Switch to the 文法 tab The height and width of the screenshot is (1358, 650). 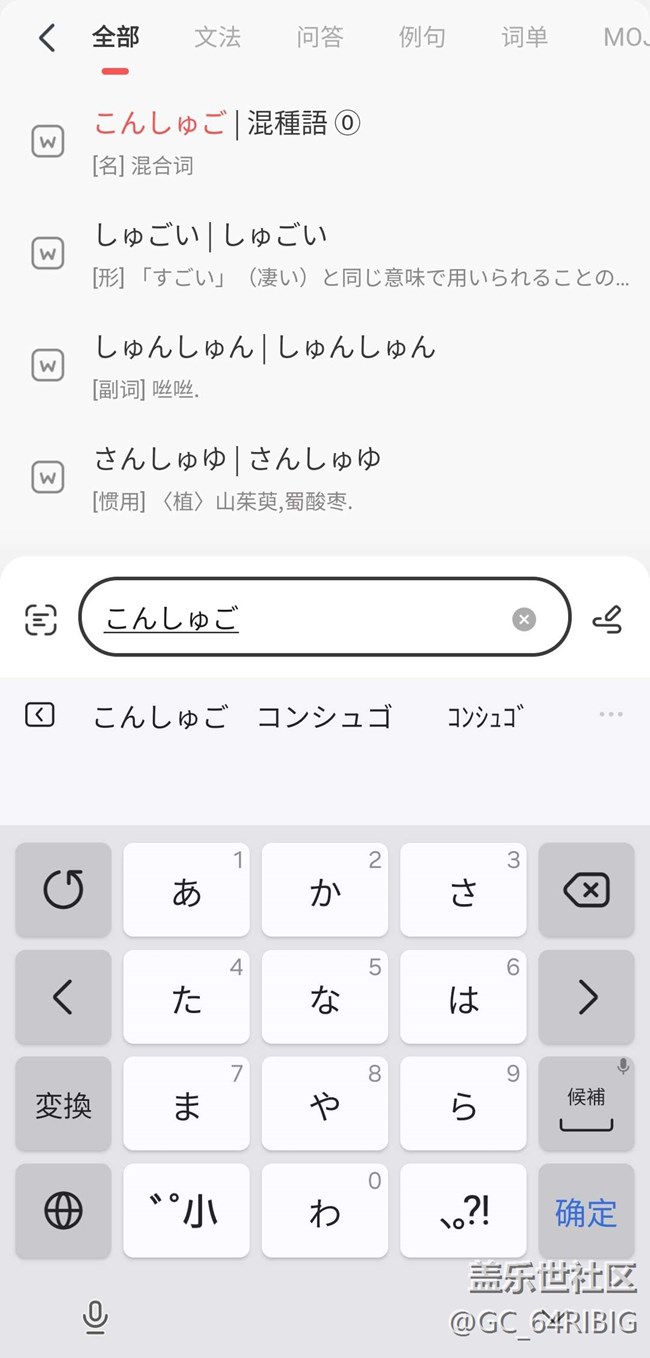point(217,38)
